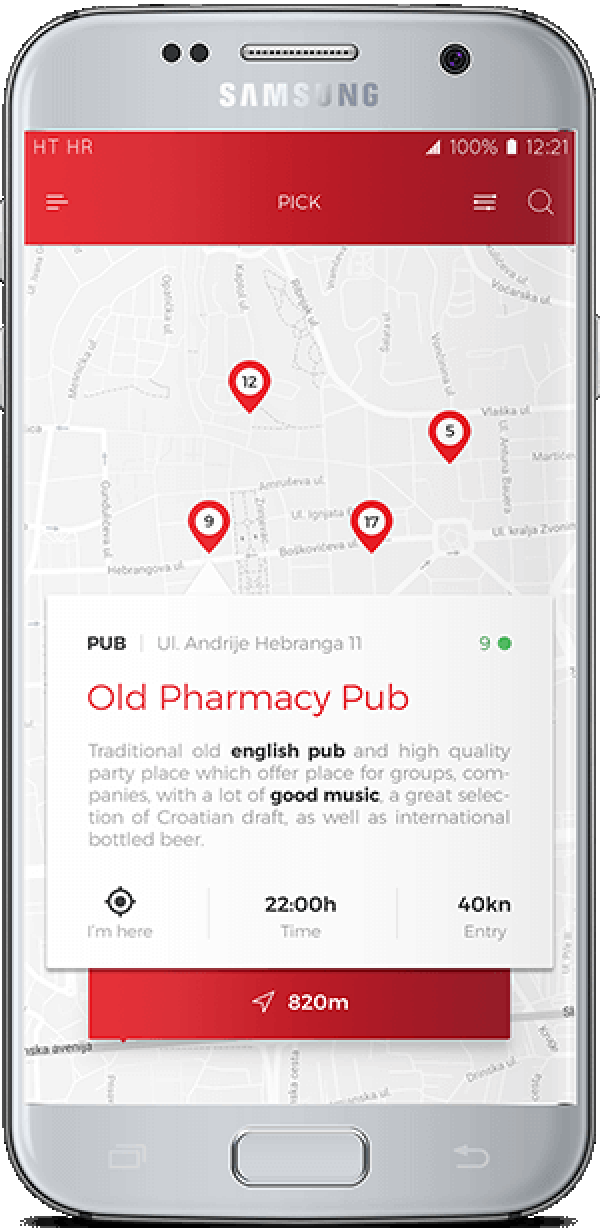Viewport: 600px width, 1232px height.
Task: Open the search magnifier
Action: 540,203
